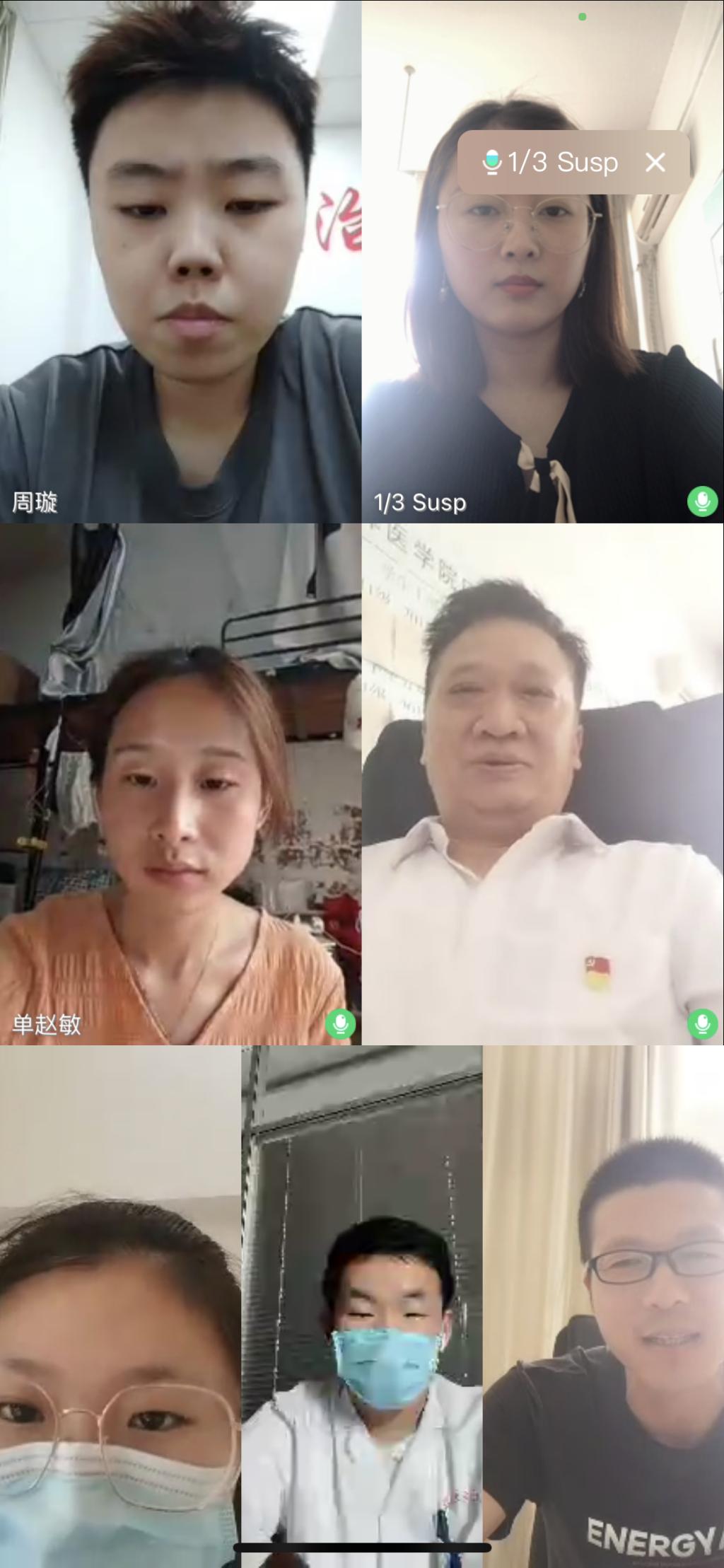Open 周璇's video tile

click(180, 262)
